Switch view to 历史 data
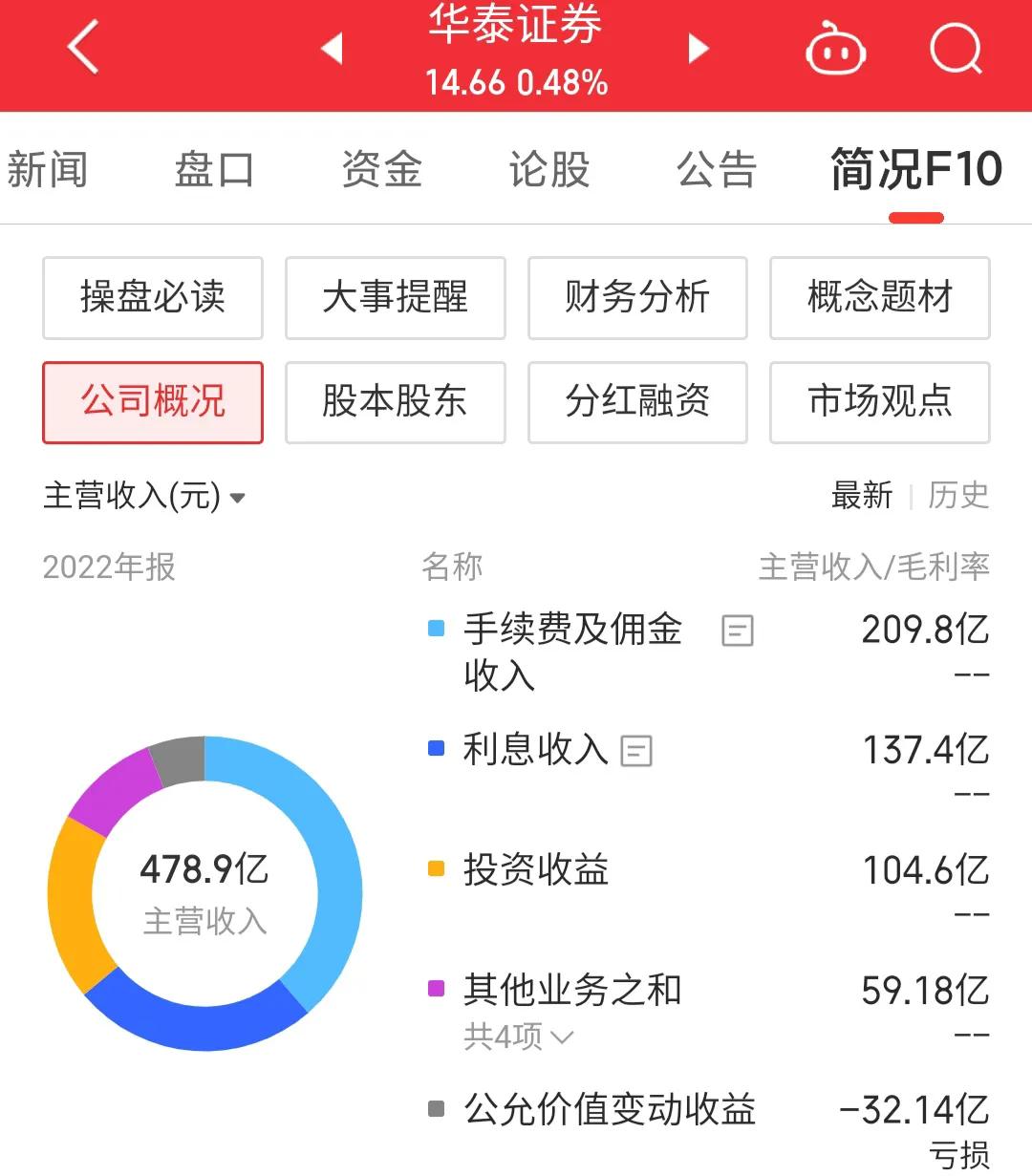 coord(958,496)
